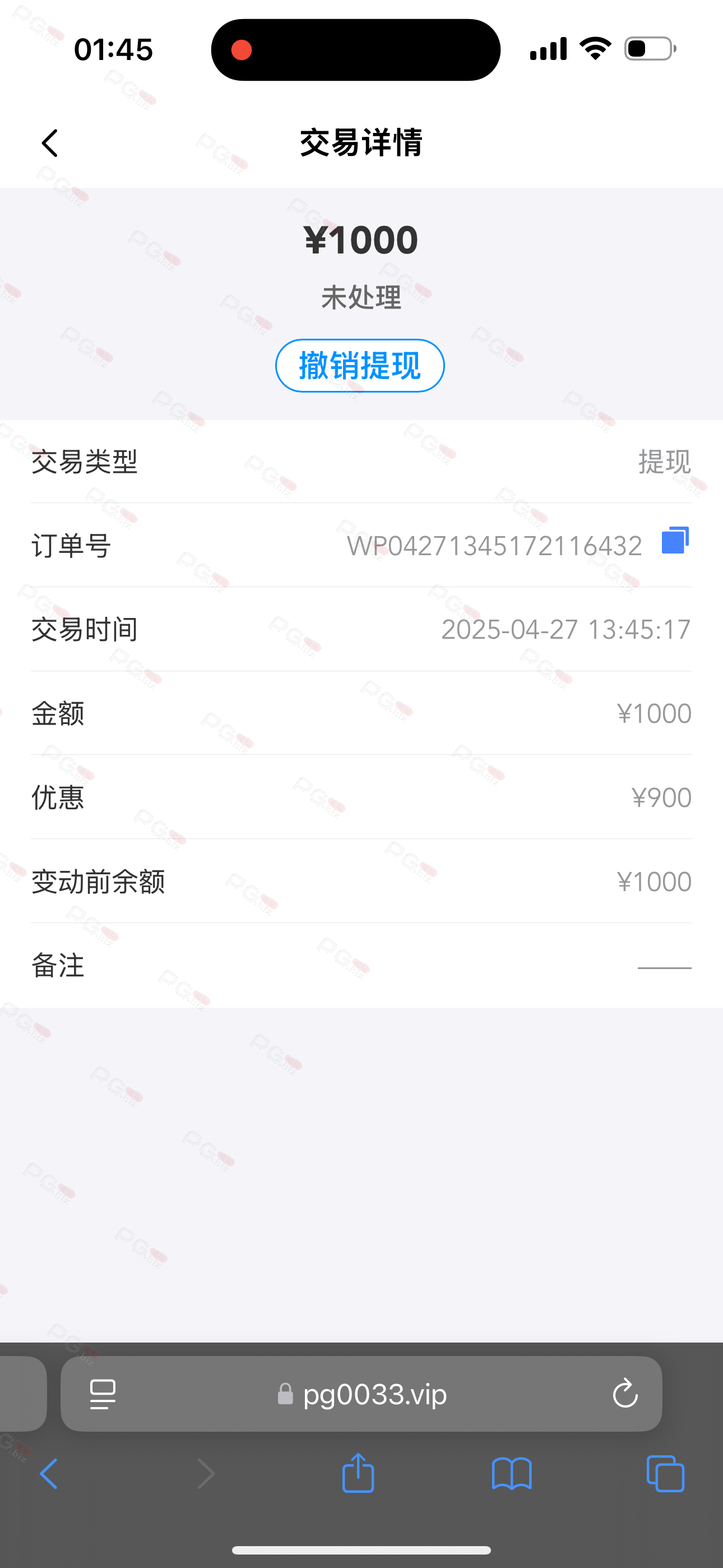Tap the 撤销提现 button
This screenshot has width=723, height=1568.
click(360, 366)
